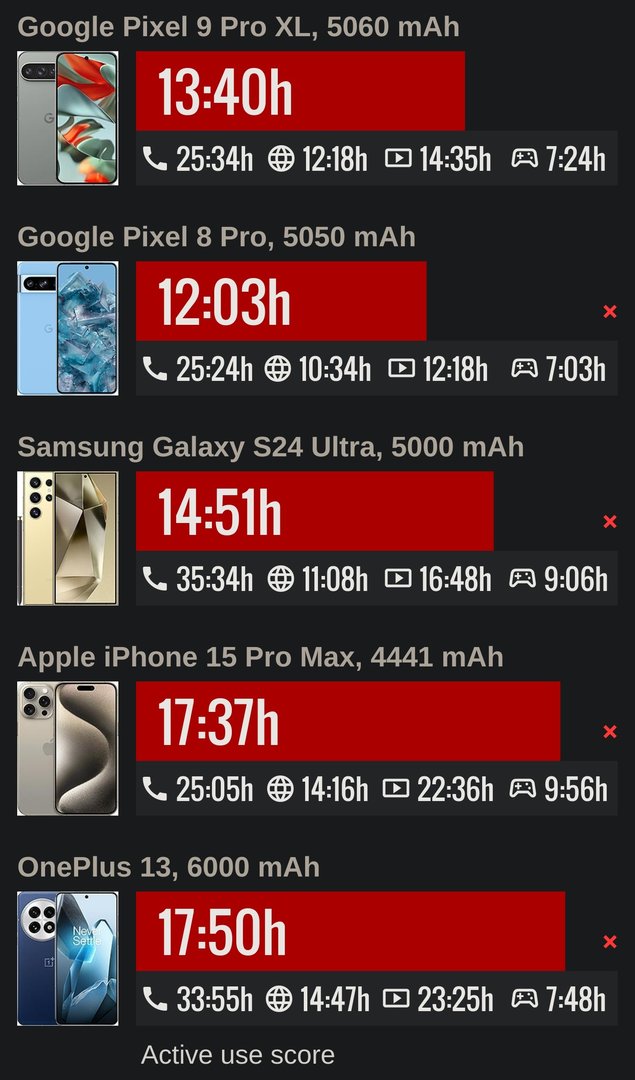Remove OnePlus 13 from comparison

tap(610, 942)
